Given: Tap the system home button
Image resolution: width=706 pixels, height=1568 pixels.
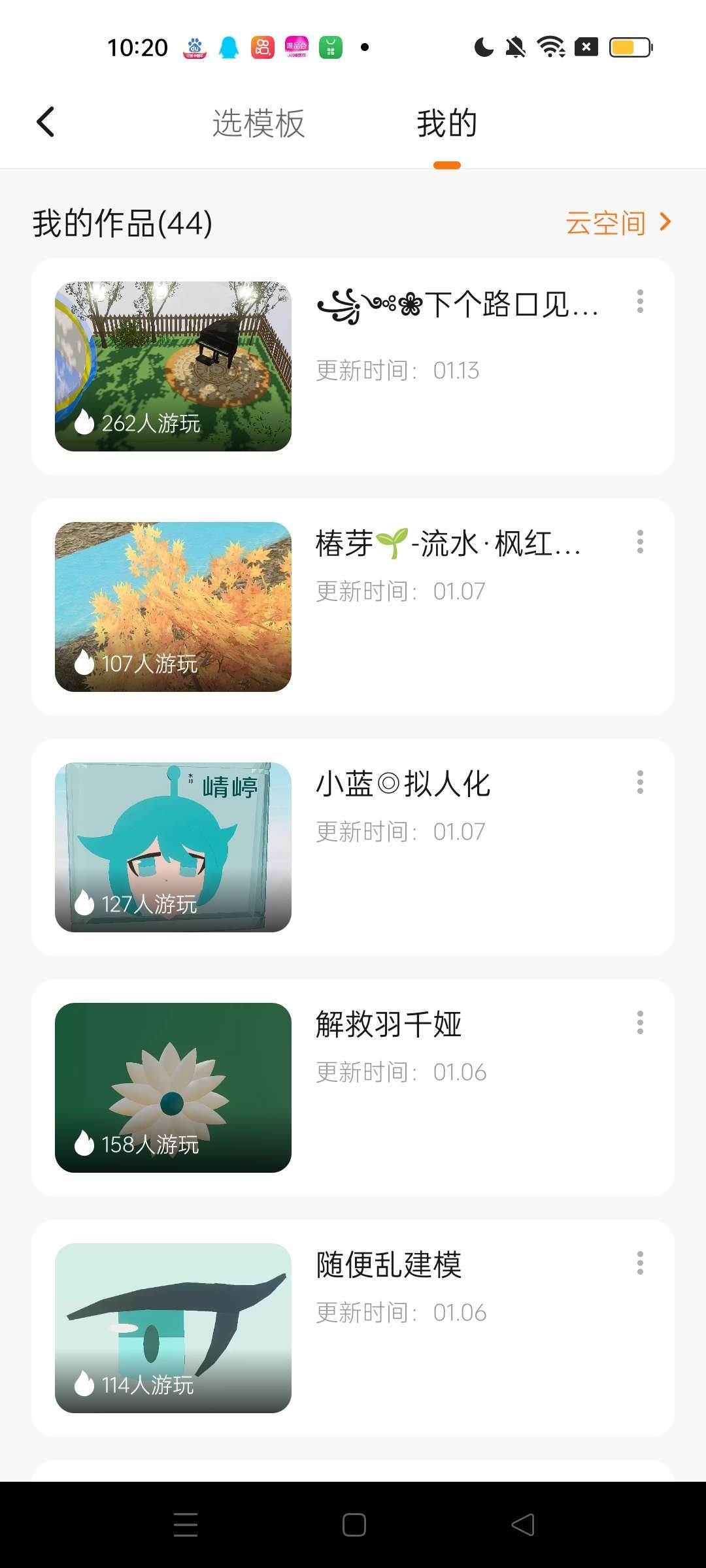Looking at the screenshot, I should pyautogui.click(x=354, y=1525).
